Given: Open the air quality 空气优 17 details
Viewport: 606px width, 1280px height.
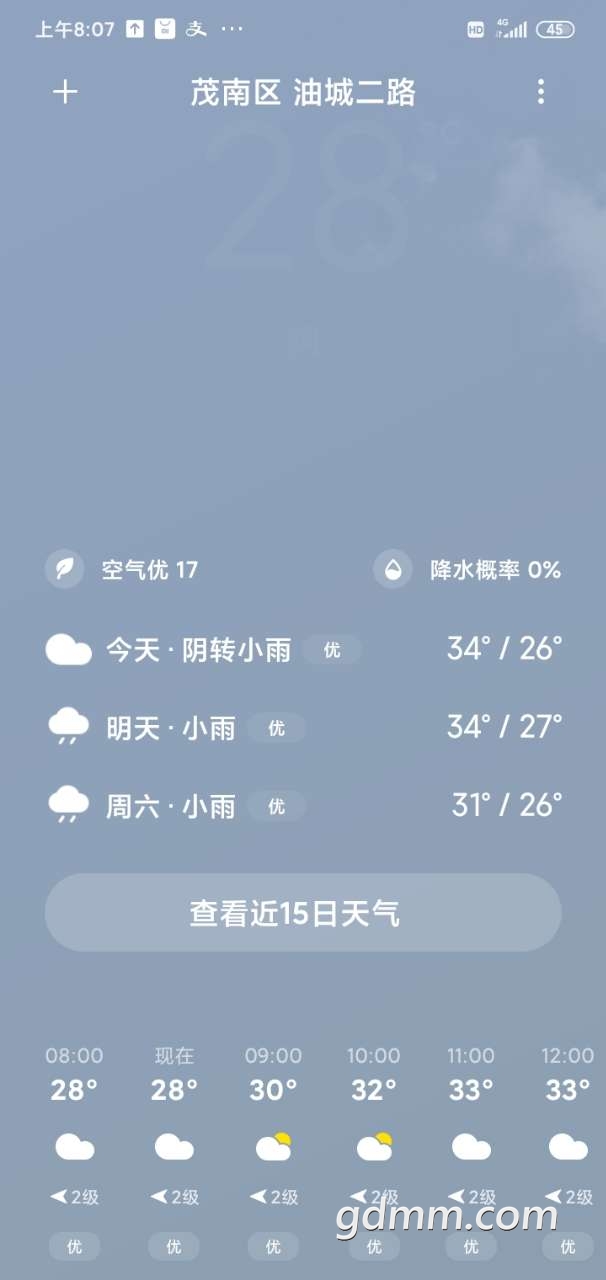Looking at the screenshot, I should coord(122,570).
